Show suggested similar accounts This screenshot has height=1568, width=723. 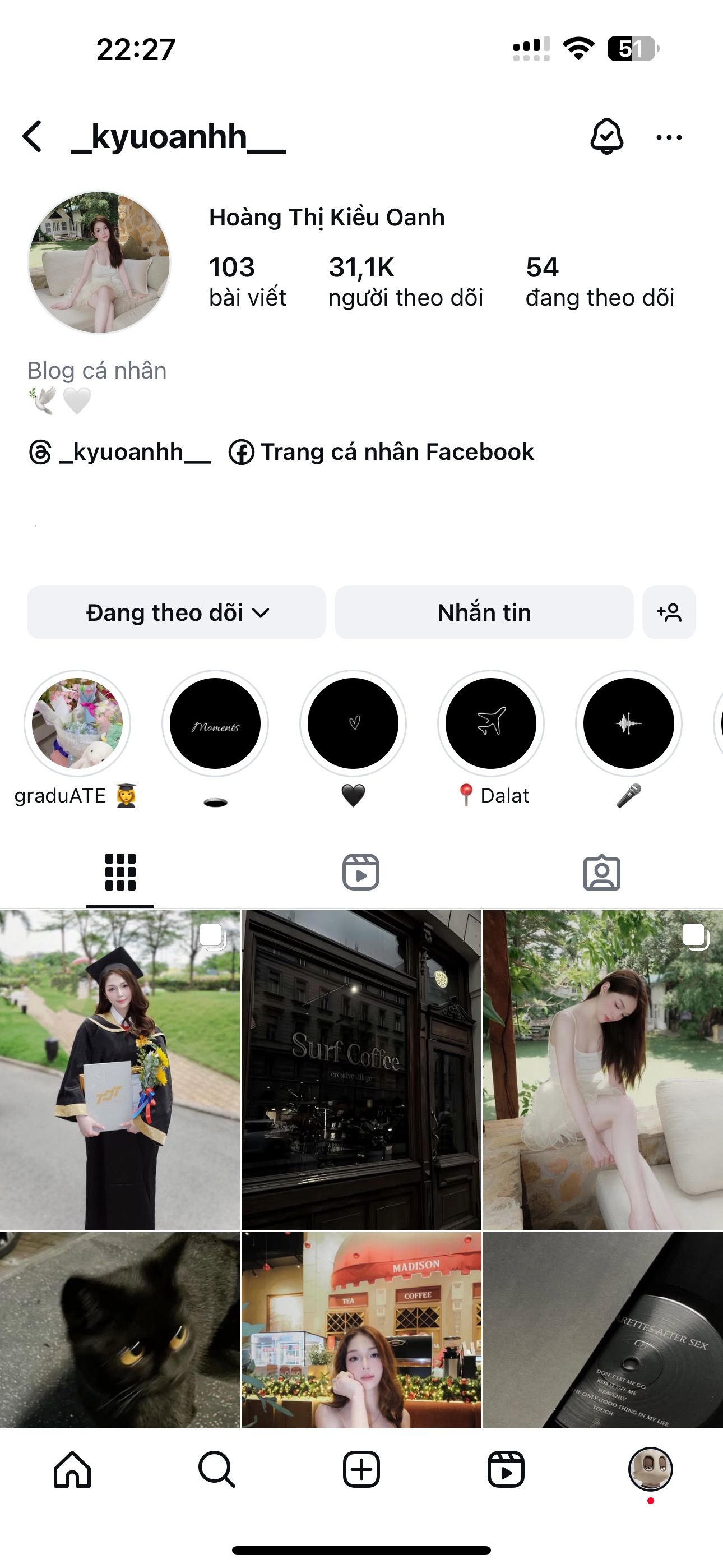tap(669, 612)
